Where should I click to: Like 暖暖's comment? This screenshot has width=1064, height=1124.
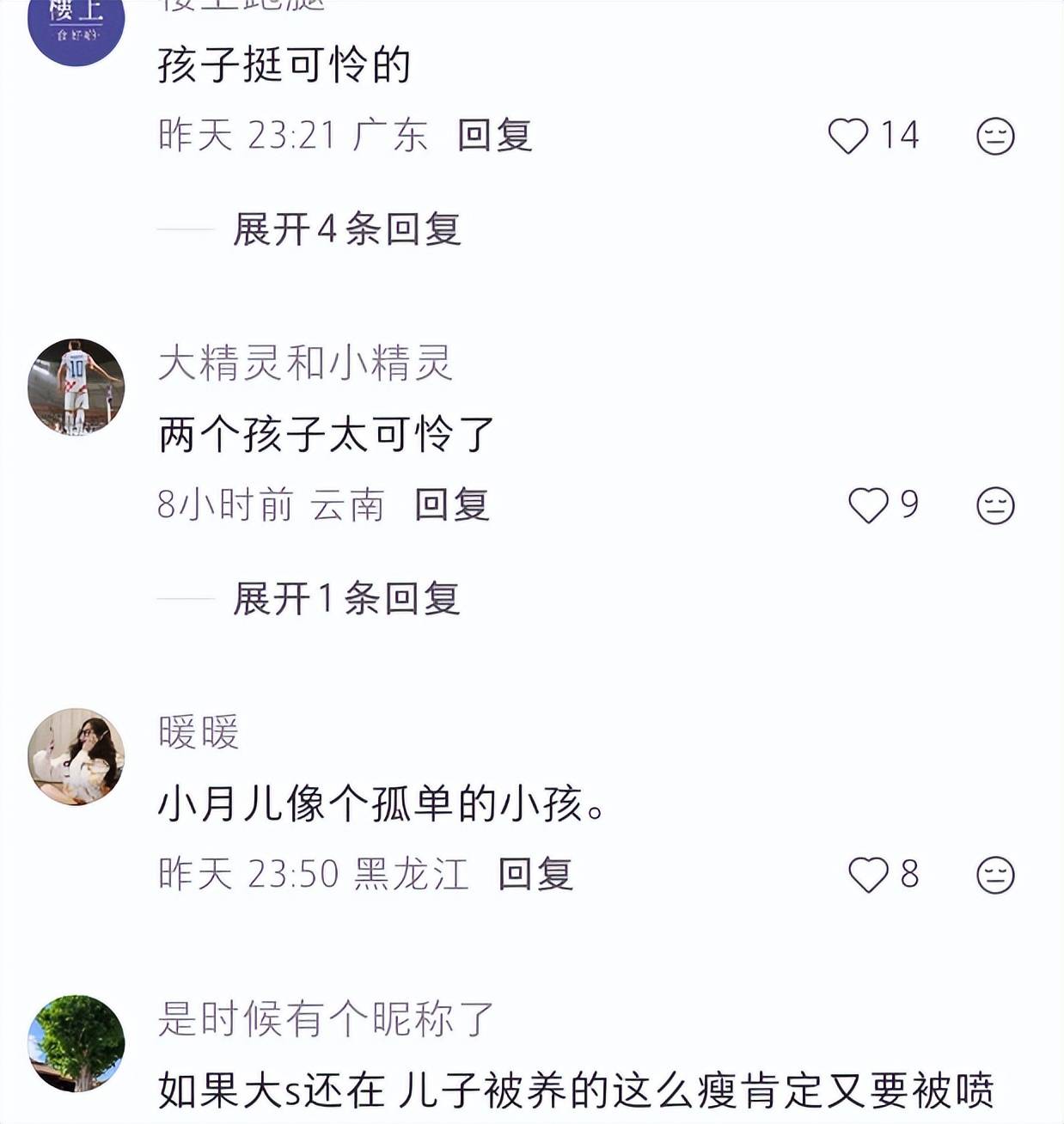868,875
